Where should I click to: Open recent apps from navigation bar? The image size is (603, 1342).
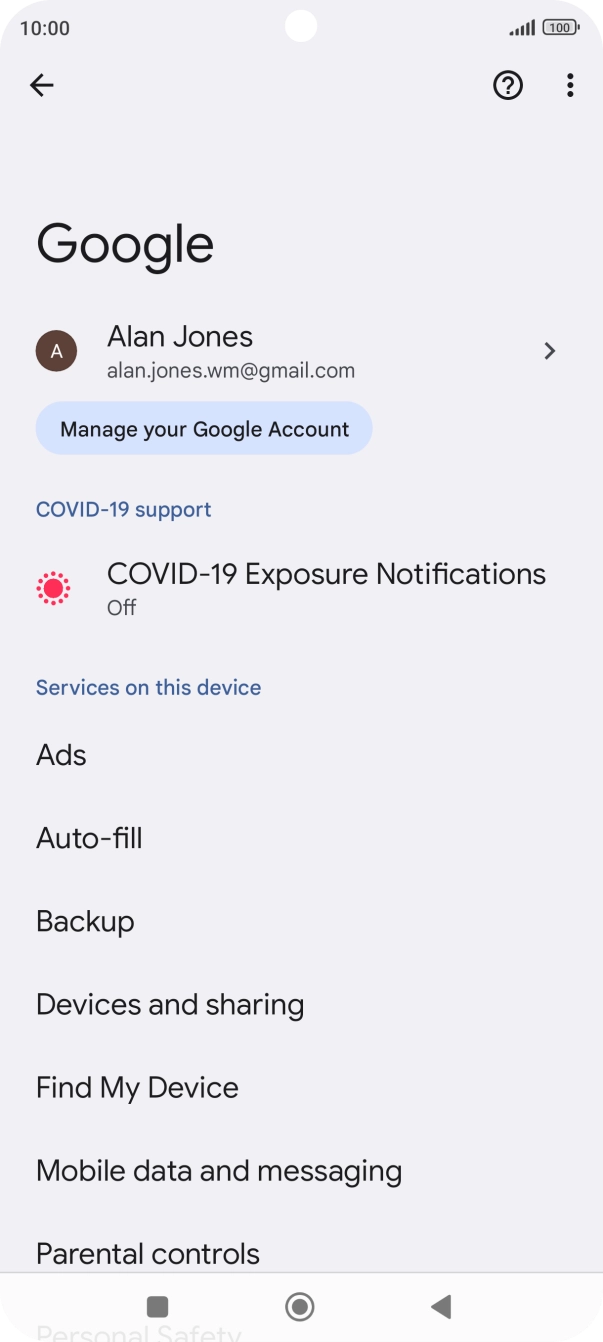click(157, 1306)
